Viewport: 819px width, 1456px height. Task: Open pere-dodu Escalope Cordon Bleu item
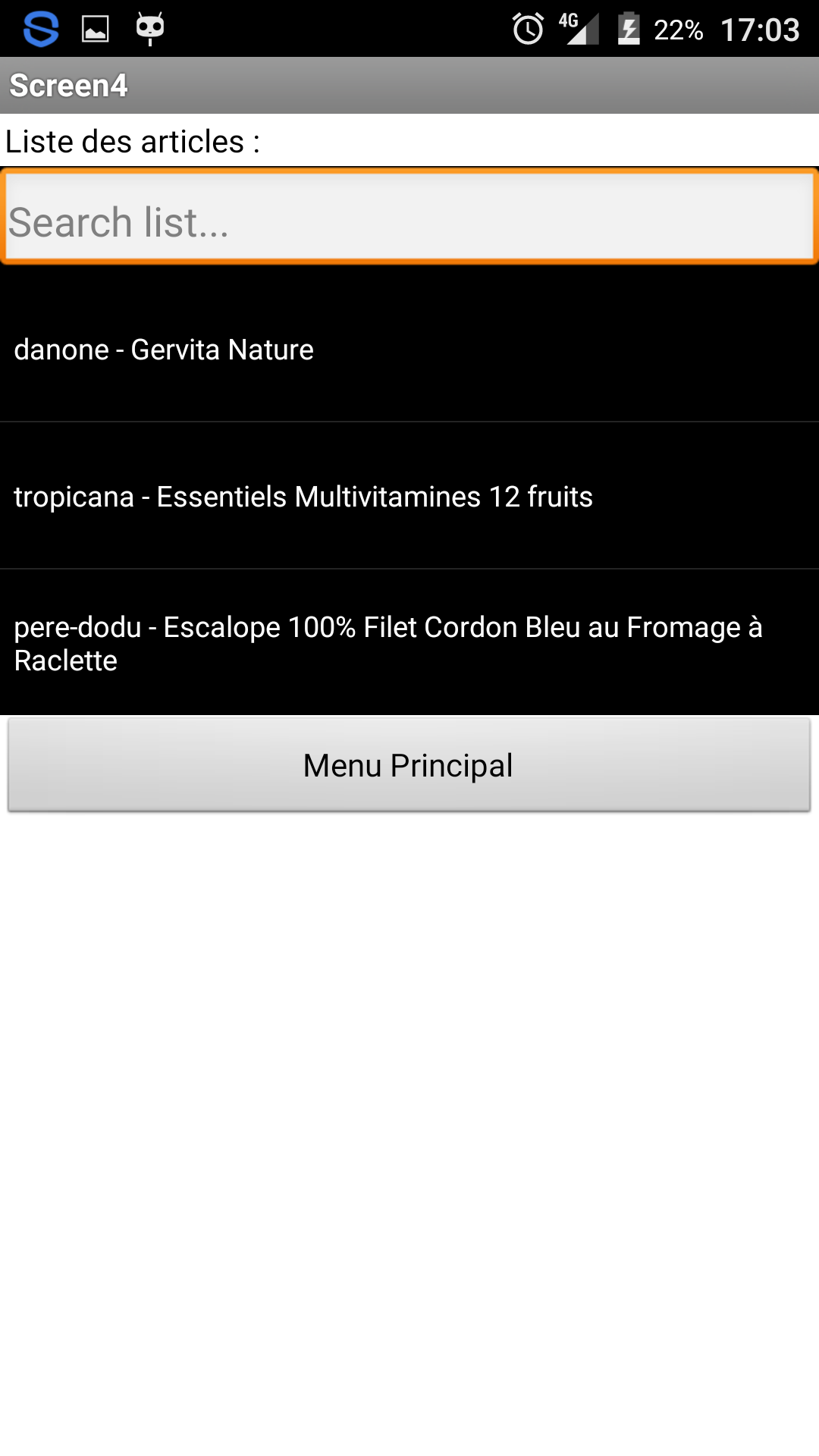[409, 642]
